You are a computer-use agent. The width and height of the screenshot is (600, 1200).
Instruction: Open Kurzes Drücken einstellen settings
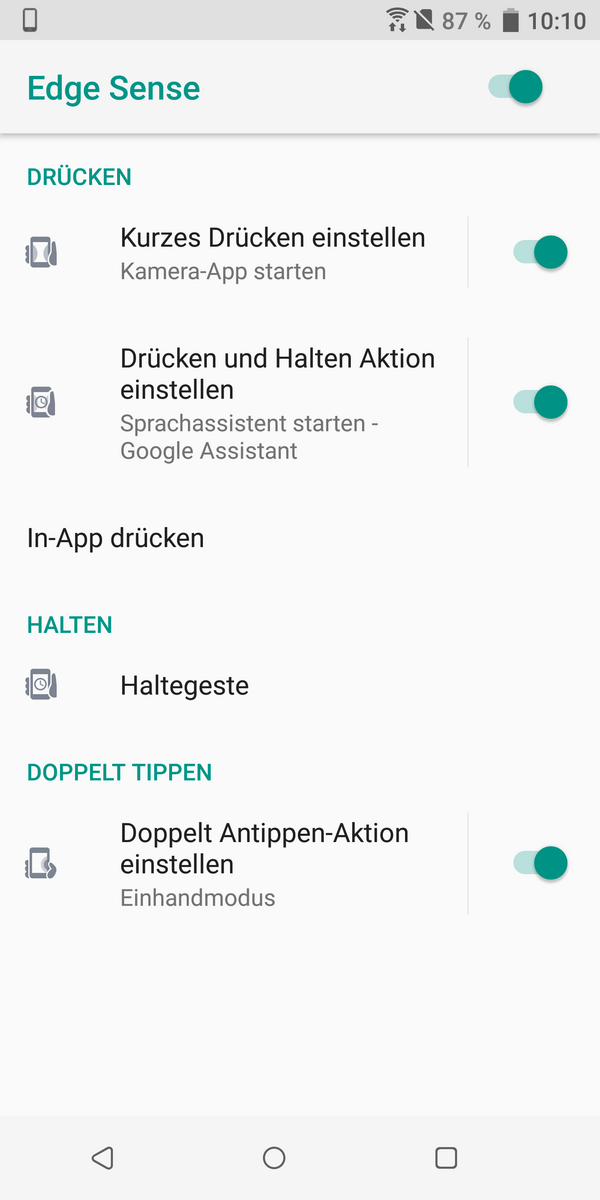[272, 253]
